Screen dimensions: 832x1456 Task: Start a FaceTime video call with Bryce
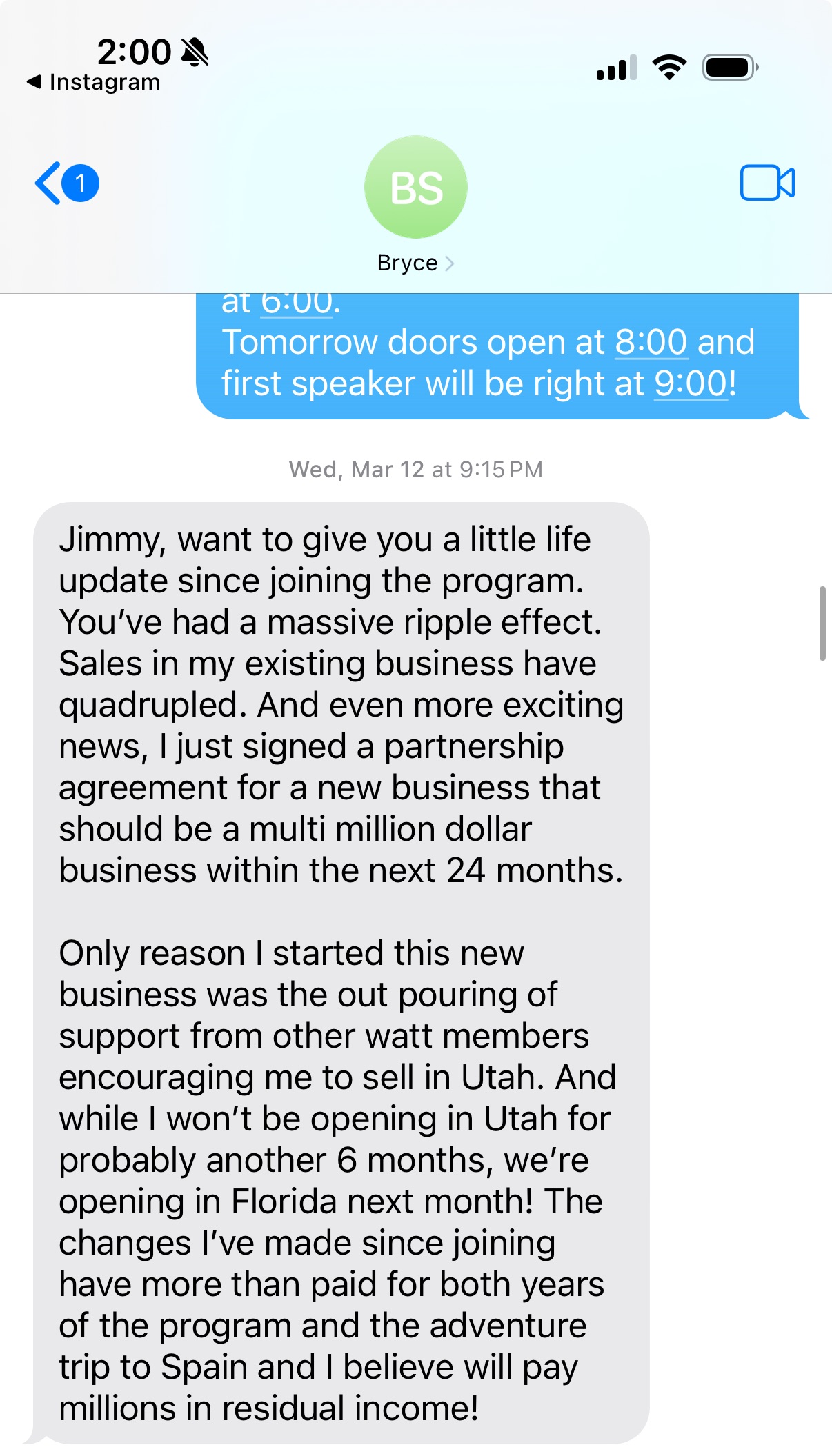coord(767,183)
